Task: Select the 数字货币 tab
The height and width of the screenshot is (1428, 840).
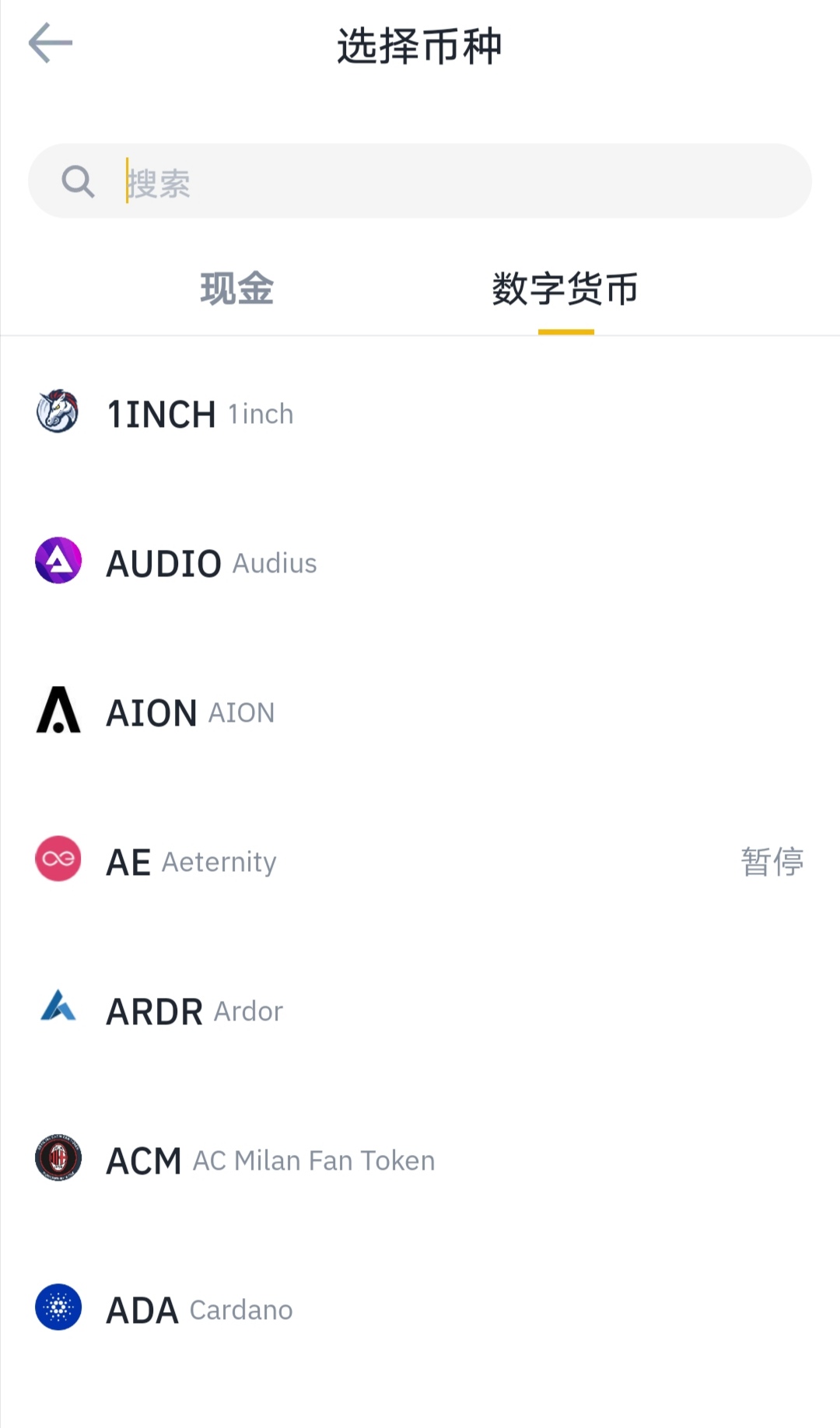Action: click(565, 289)
